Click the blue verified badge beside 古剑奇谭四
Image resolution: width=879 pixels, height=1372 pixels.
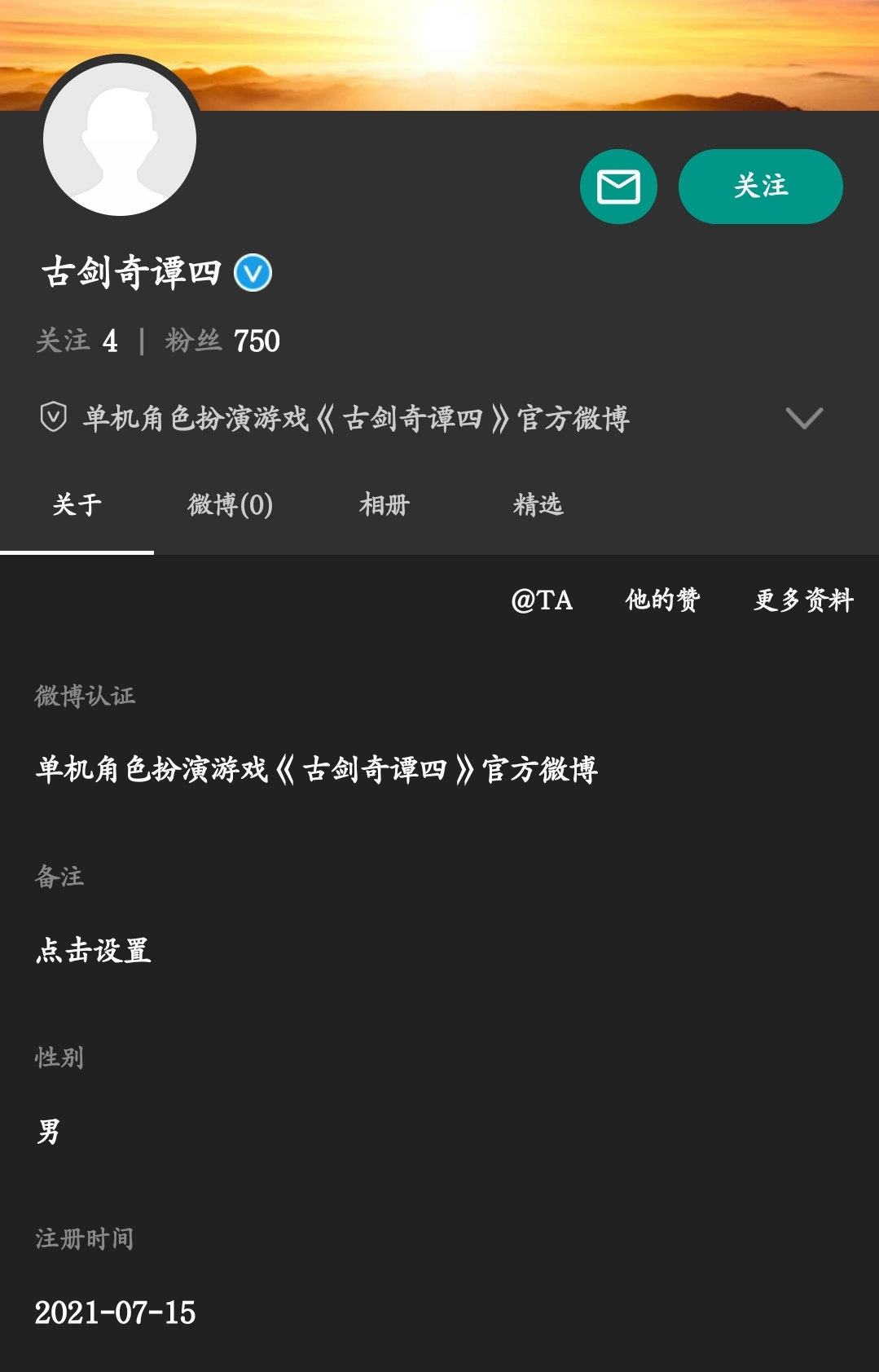[253, 273]
